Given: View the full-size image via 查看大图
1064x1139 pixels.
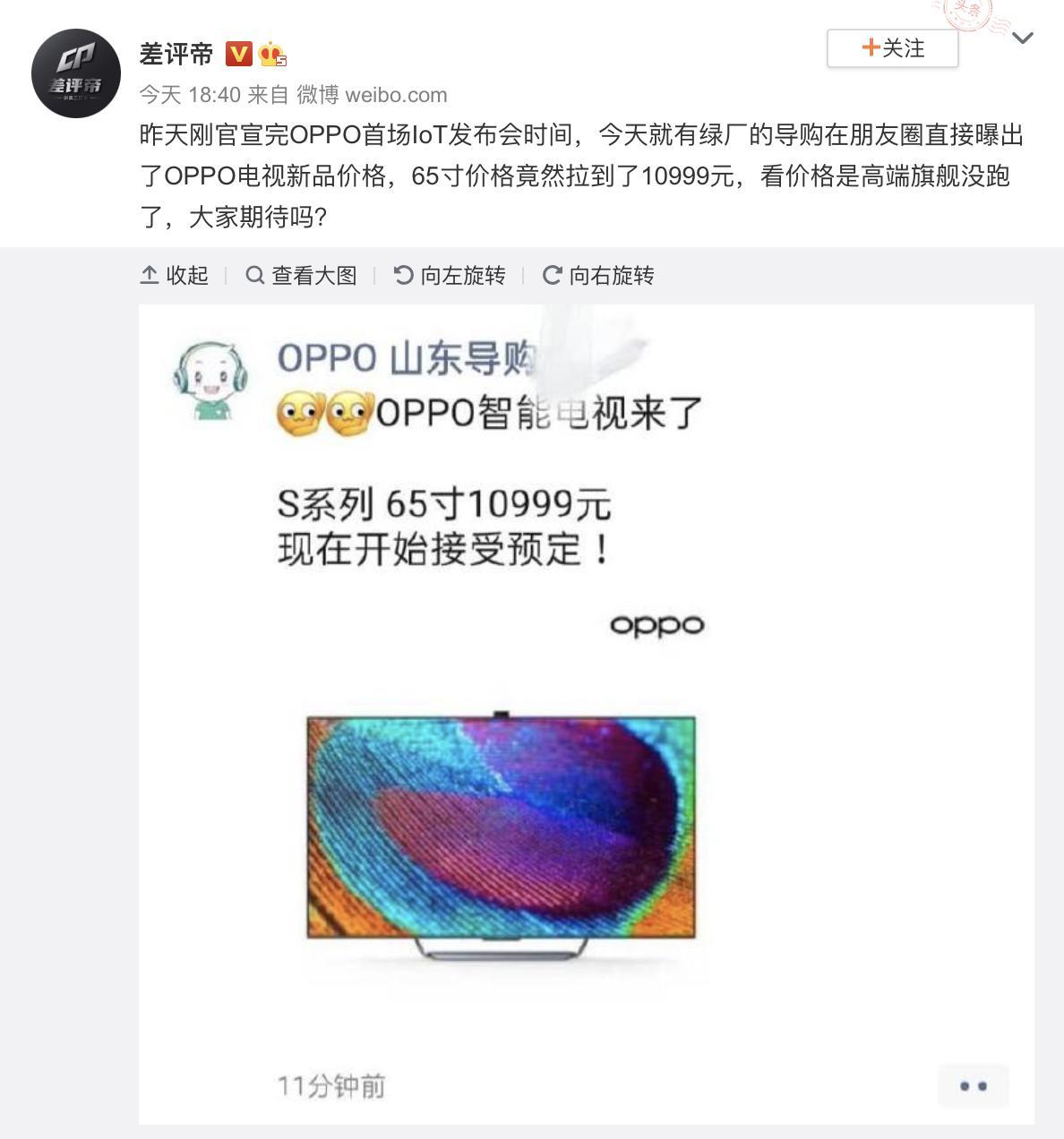Looking at the screenshot, I should click(x=302, y=276).
